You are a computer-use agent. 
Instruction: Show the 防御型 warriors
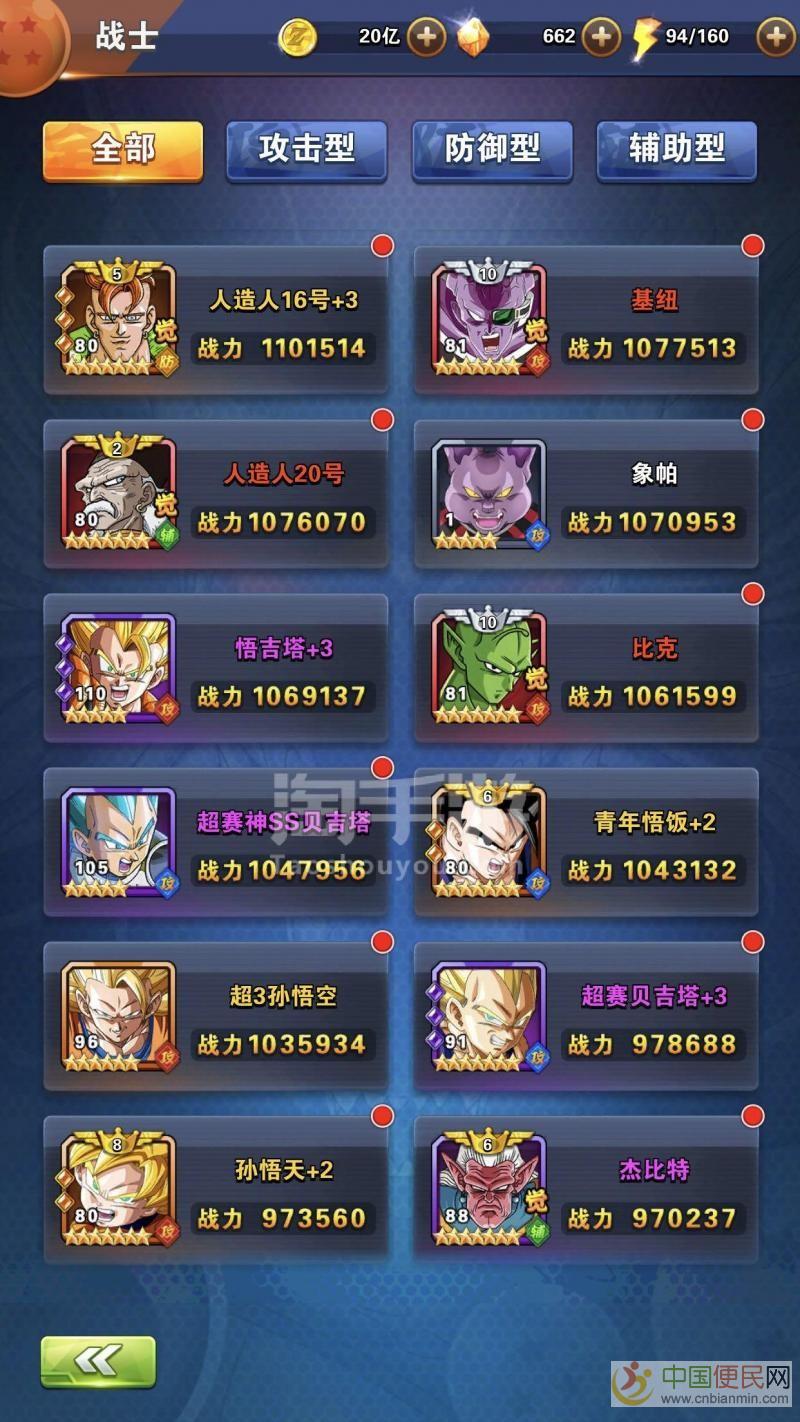point(492,150)
